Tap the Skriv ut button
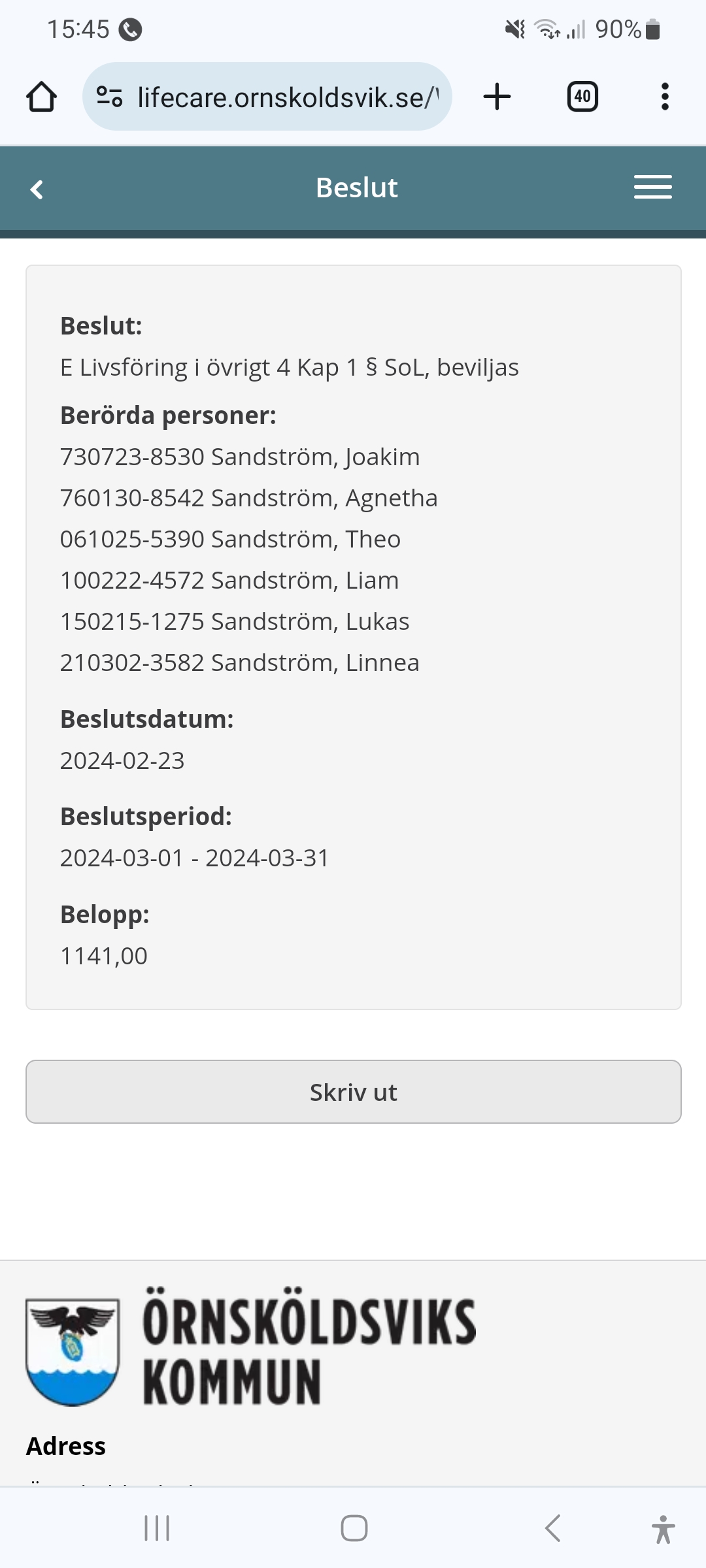This screenshot has height=1568, width=706. click(353, 1092)
